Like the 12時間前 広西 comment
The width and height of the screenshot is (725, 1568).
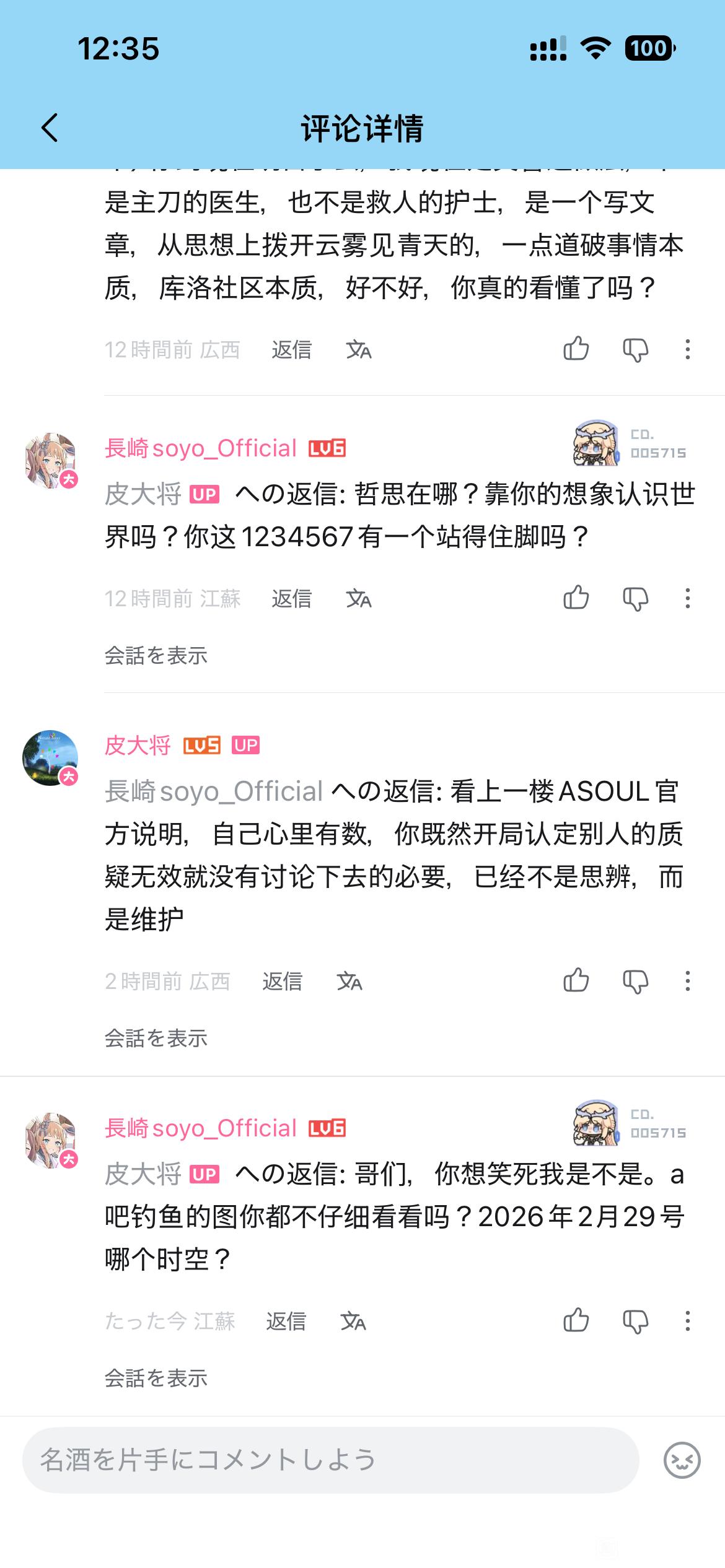(x=576, y=349)
